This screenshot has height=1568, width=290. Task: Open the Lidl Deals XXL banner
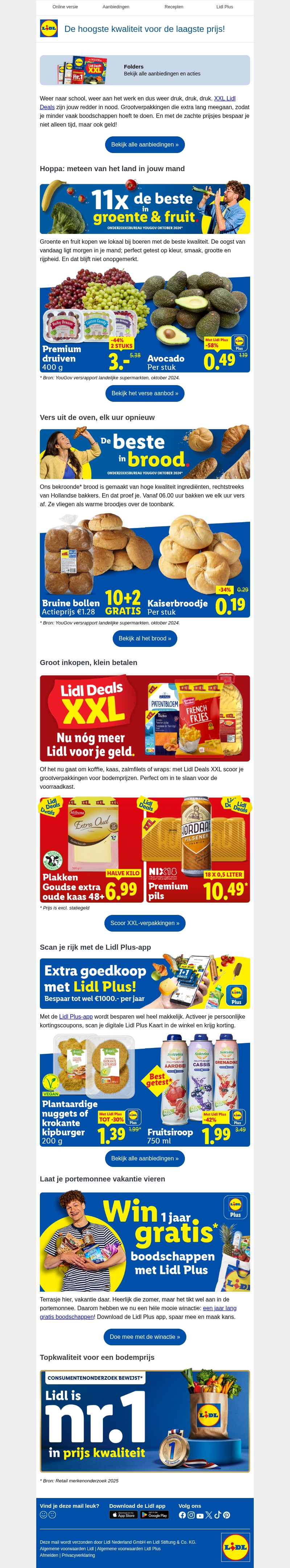[145, 718]
